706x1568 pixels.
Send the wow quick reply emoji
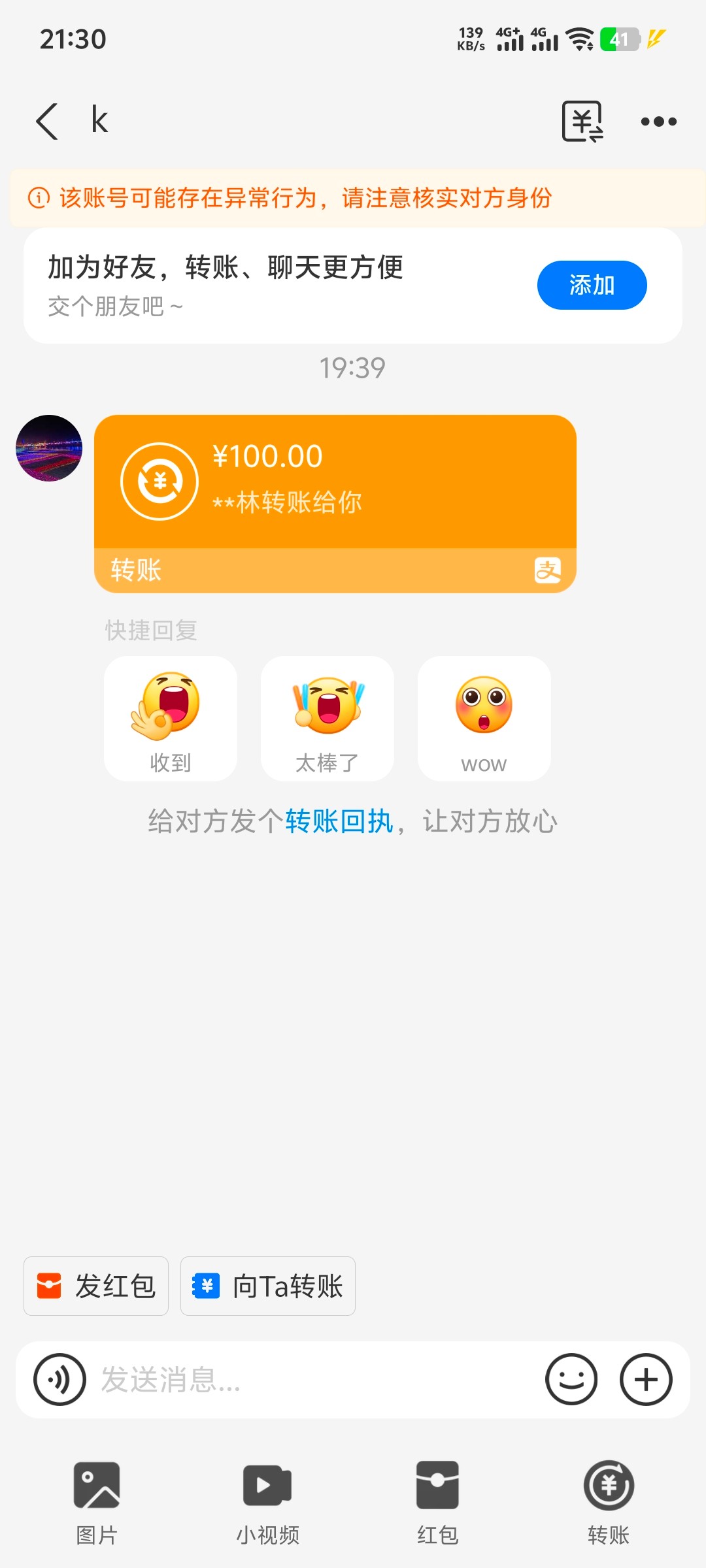pos(484,719)
